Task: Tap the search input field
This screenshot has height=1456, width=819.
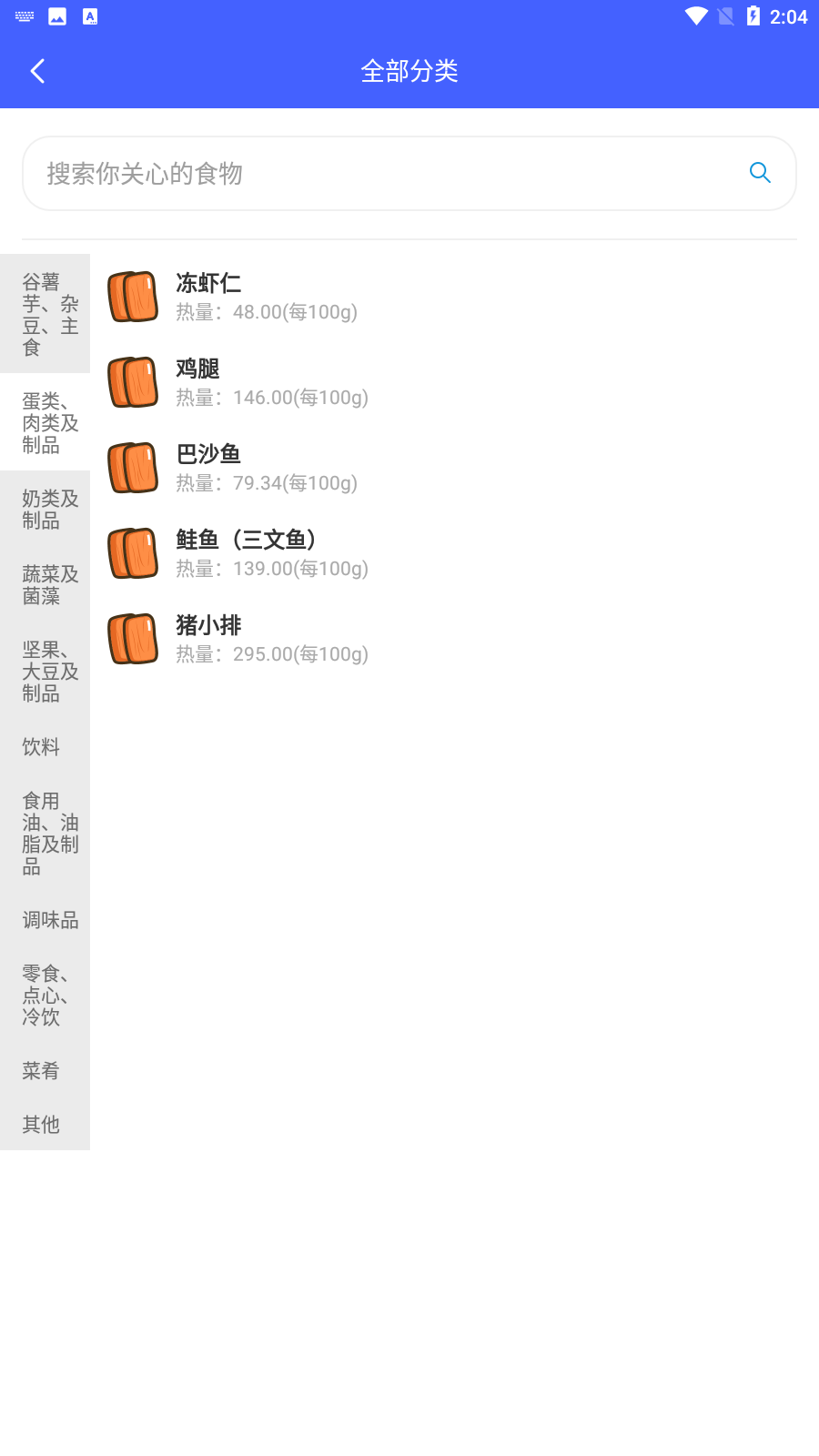Action: coord(364,173)
